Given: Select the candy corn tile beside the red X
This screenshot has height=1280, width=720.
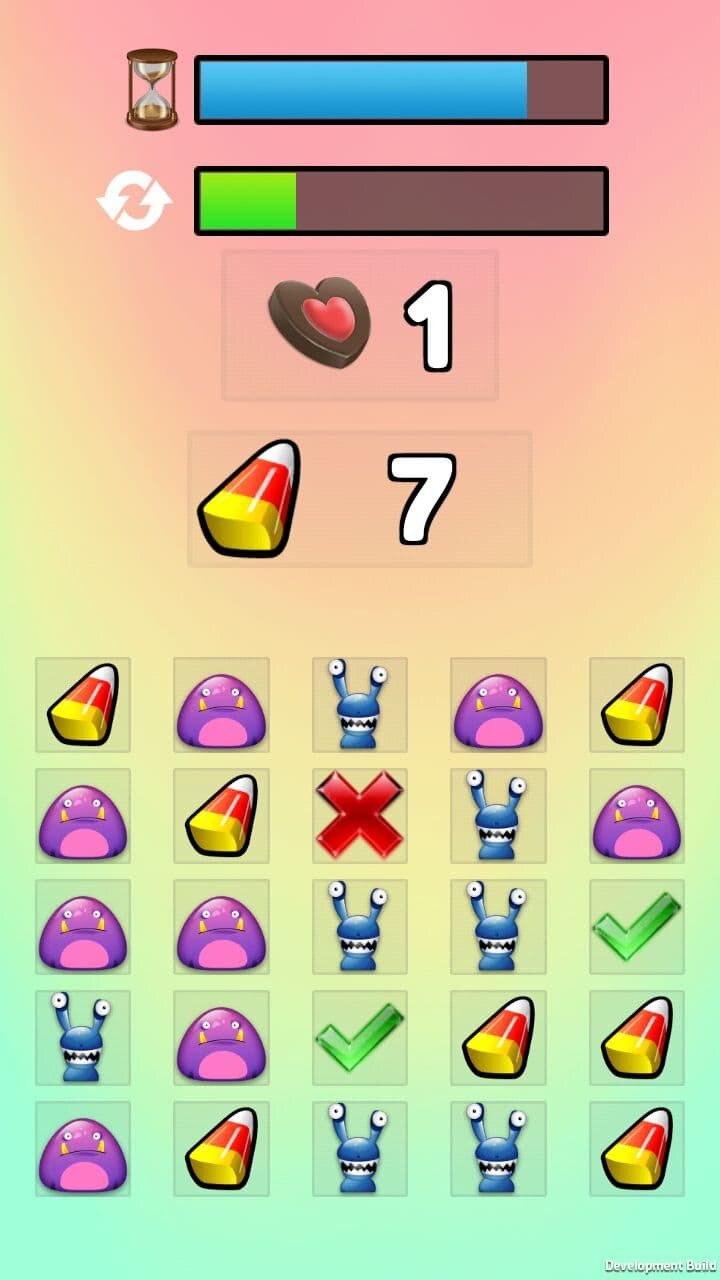Looking at the screenshot, I should click(221, 815).
